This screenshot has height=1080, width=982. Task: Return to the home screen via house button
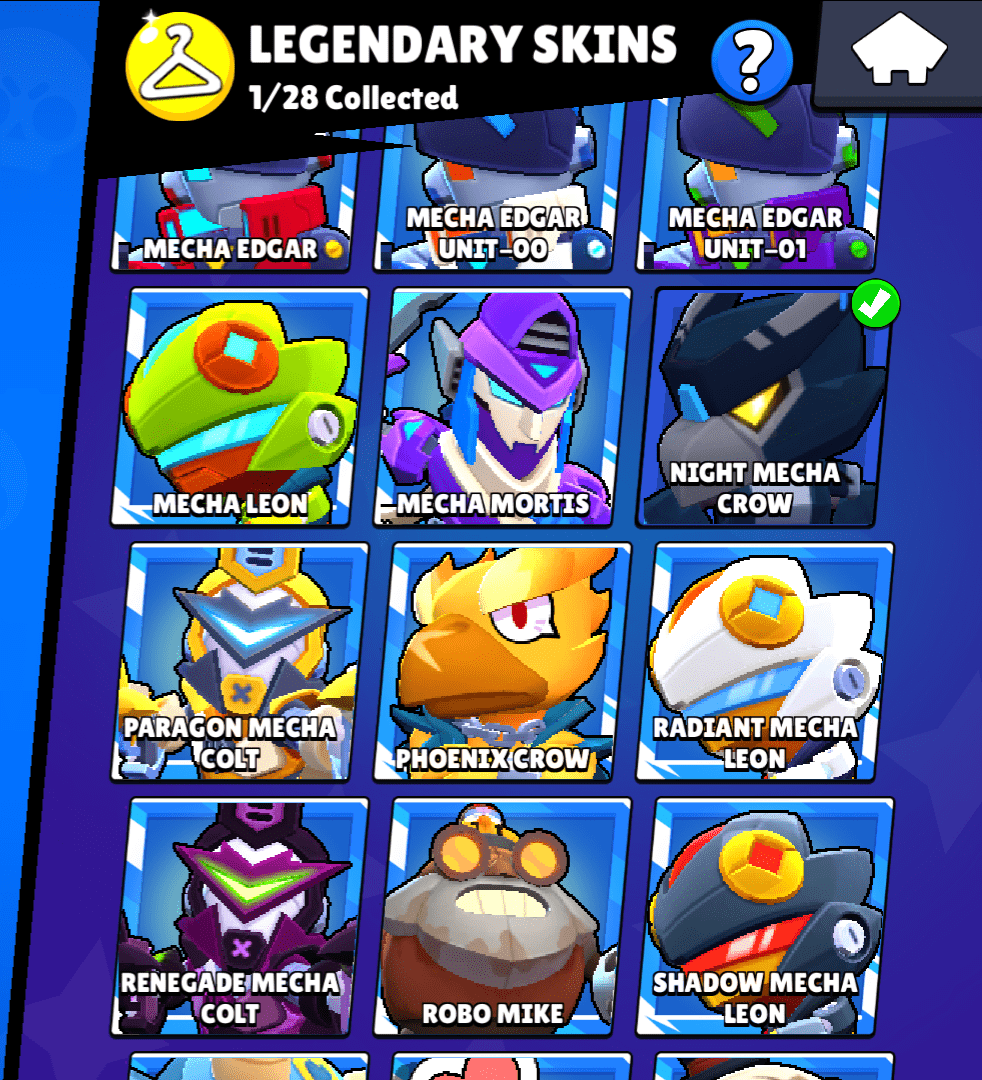(900, 50)
